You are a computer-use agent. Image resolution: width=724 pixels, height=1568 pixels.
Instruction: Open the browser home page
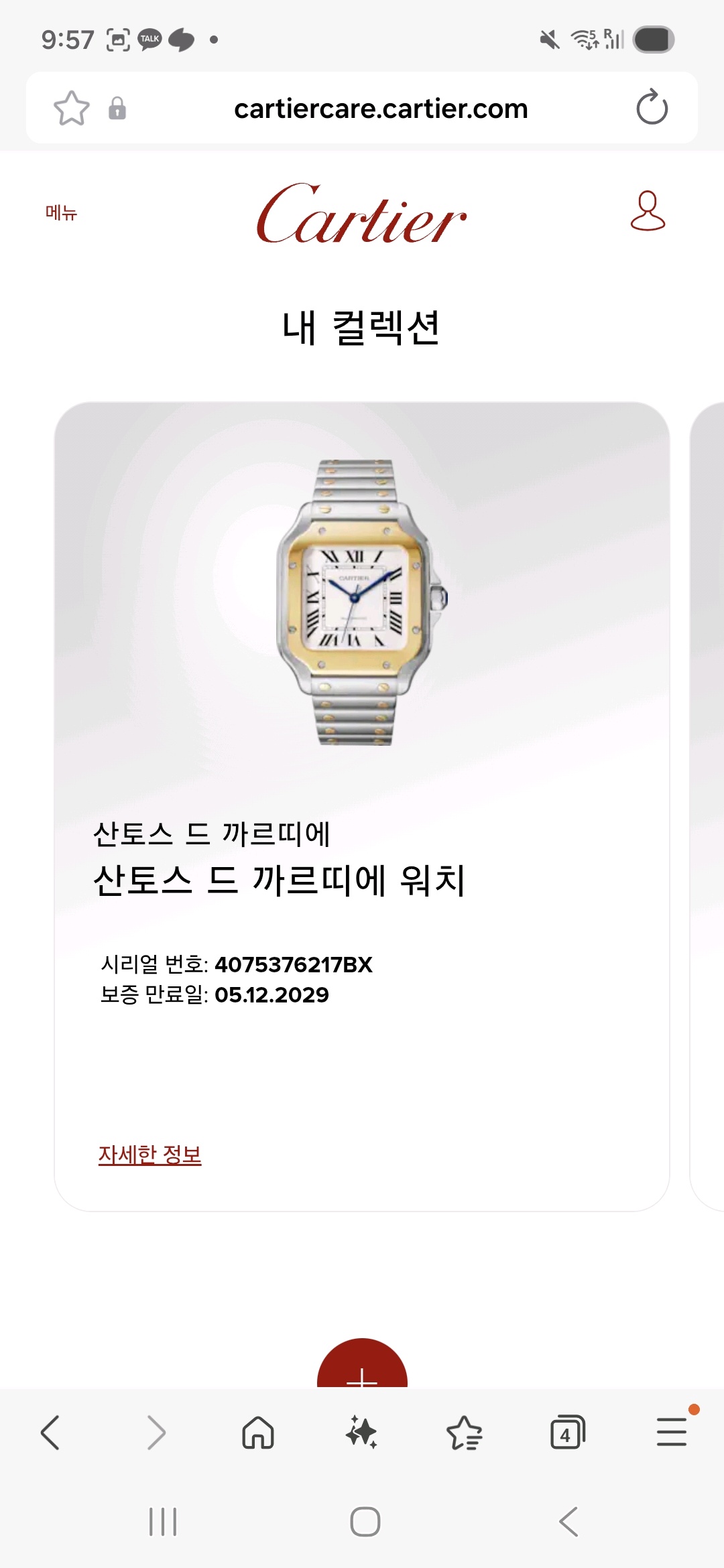tap(258, 1433)
